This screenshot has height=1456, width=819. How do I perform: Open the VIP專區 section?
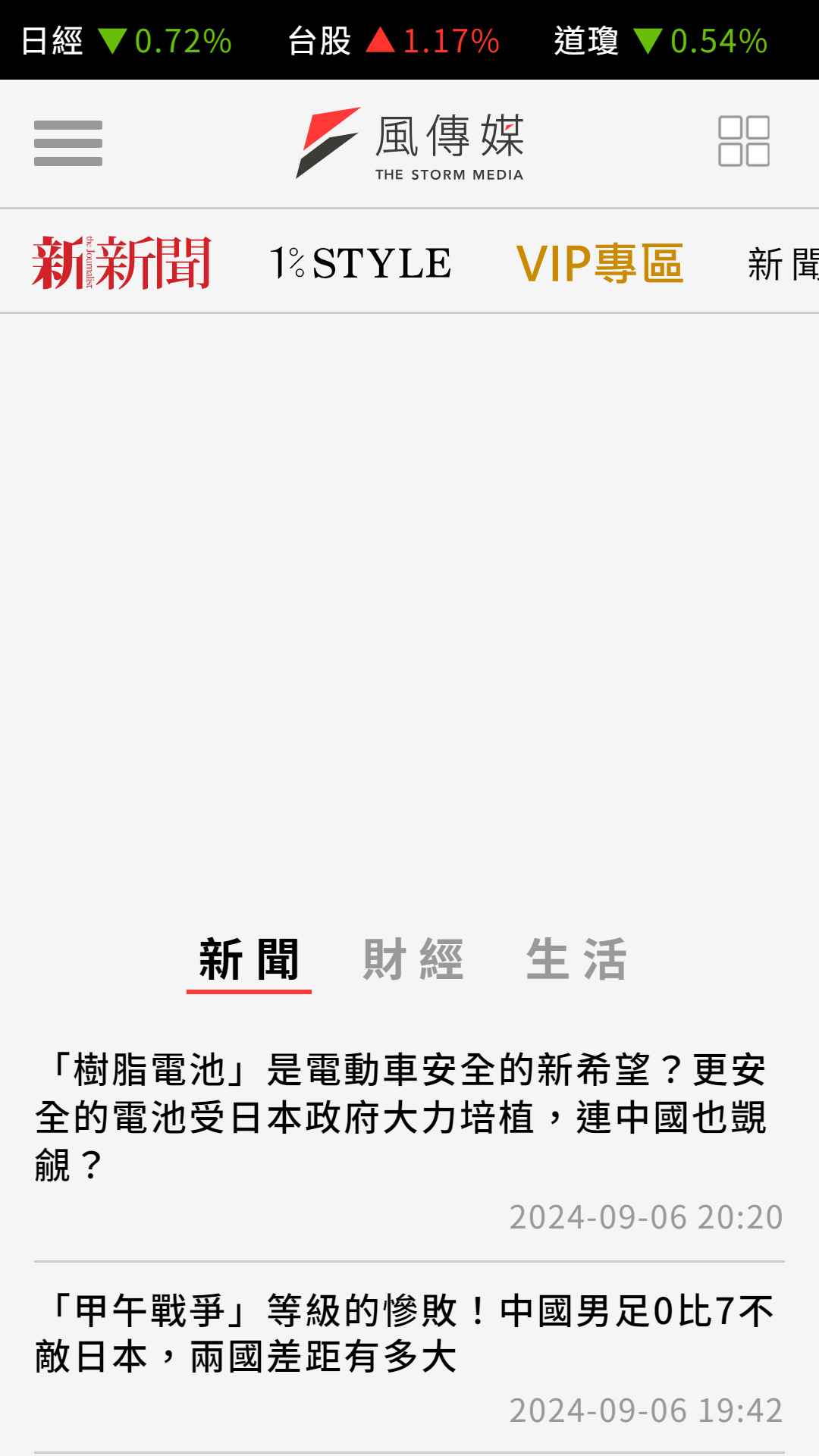[600, 263]
